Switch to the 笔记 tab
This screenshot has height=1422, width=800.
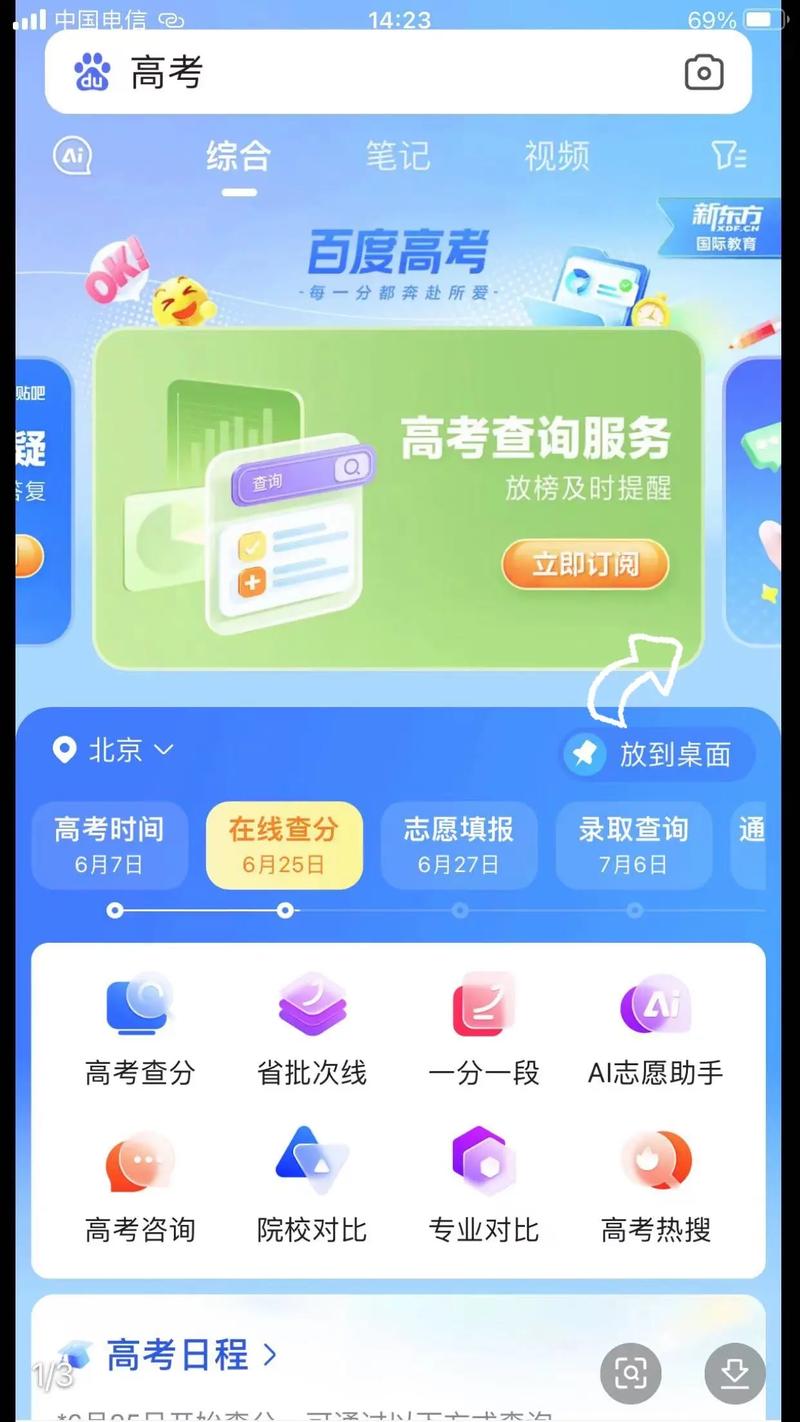[x=396, y=155]
